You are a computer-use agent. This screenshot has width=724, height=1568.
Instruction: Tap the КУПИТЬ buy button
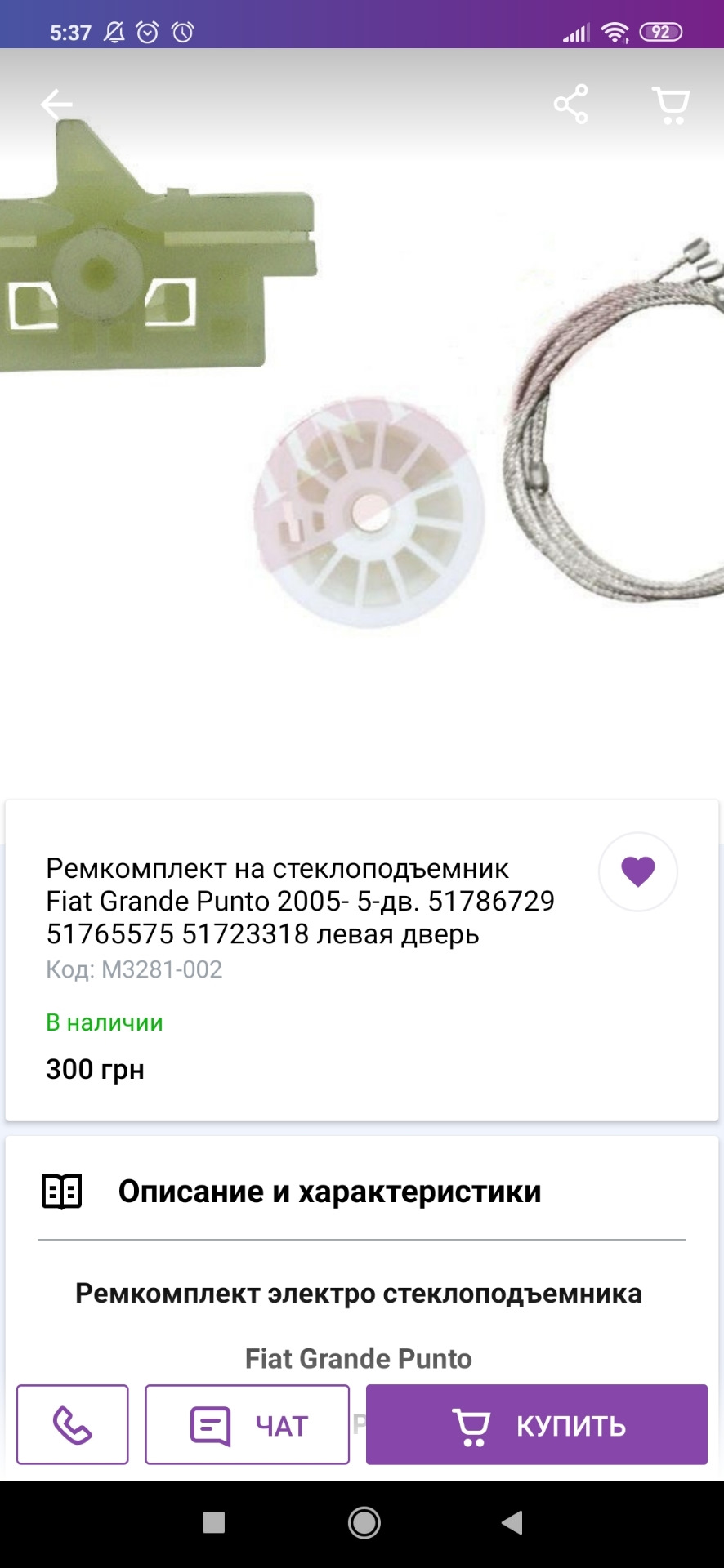click(537, 1426)
